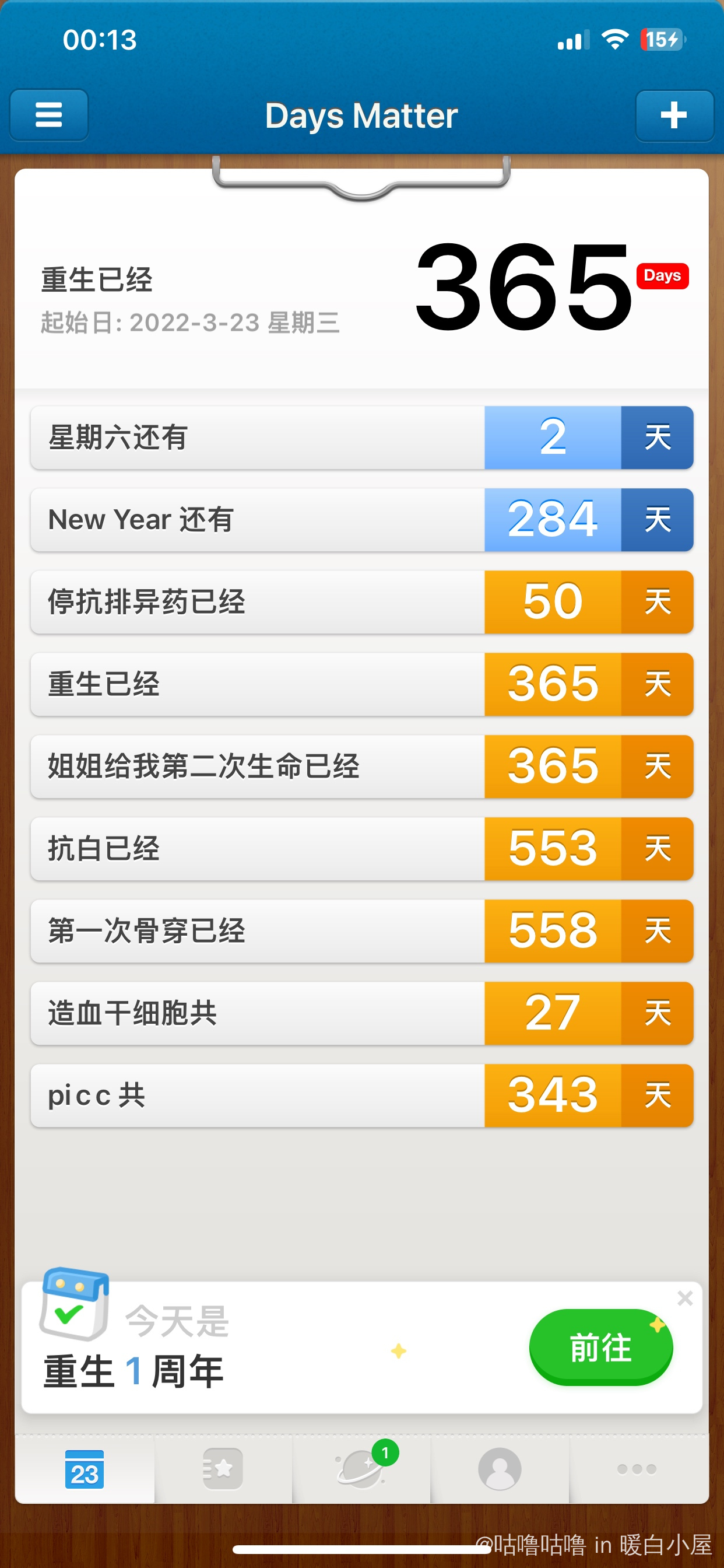Add a new event with plus button
724x1568 pixels.
click(674, 115)
